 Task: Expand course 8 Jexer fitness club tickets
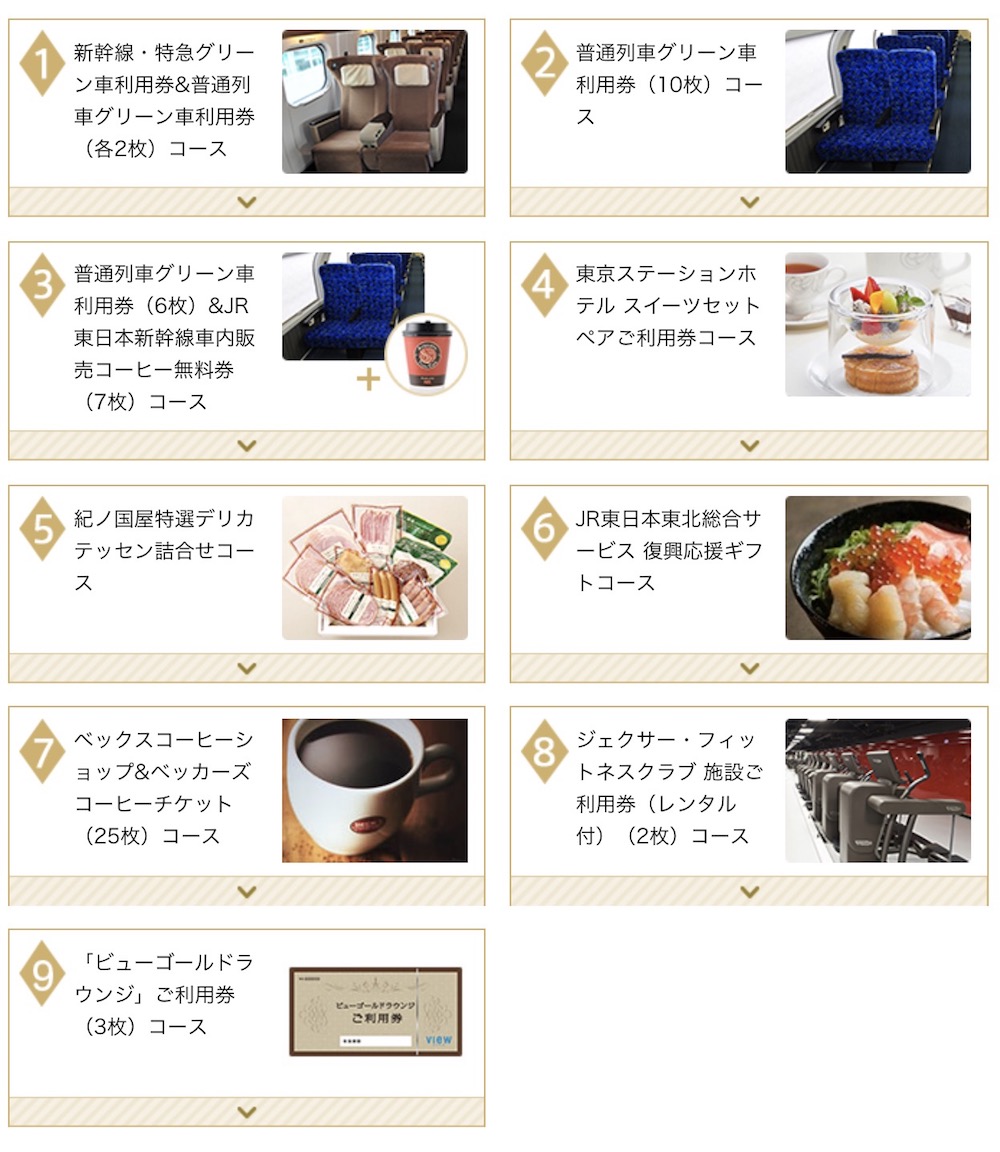pyautogui.click(x=749, y=891)
